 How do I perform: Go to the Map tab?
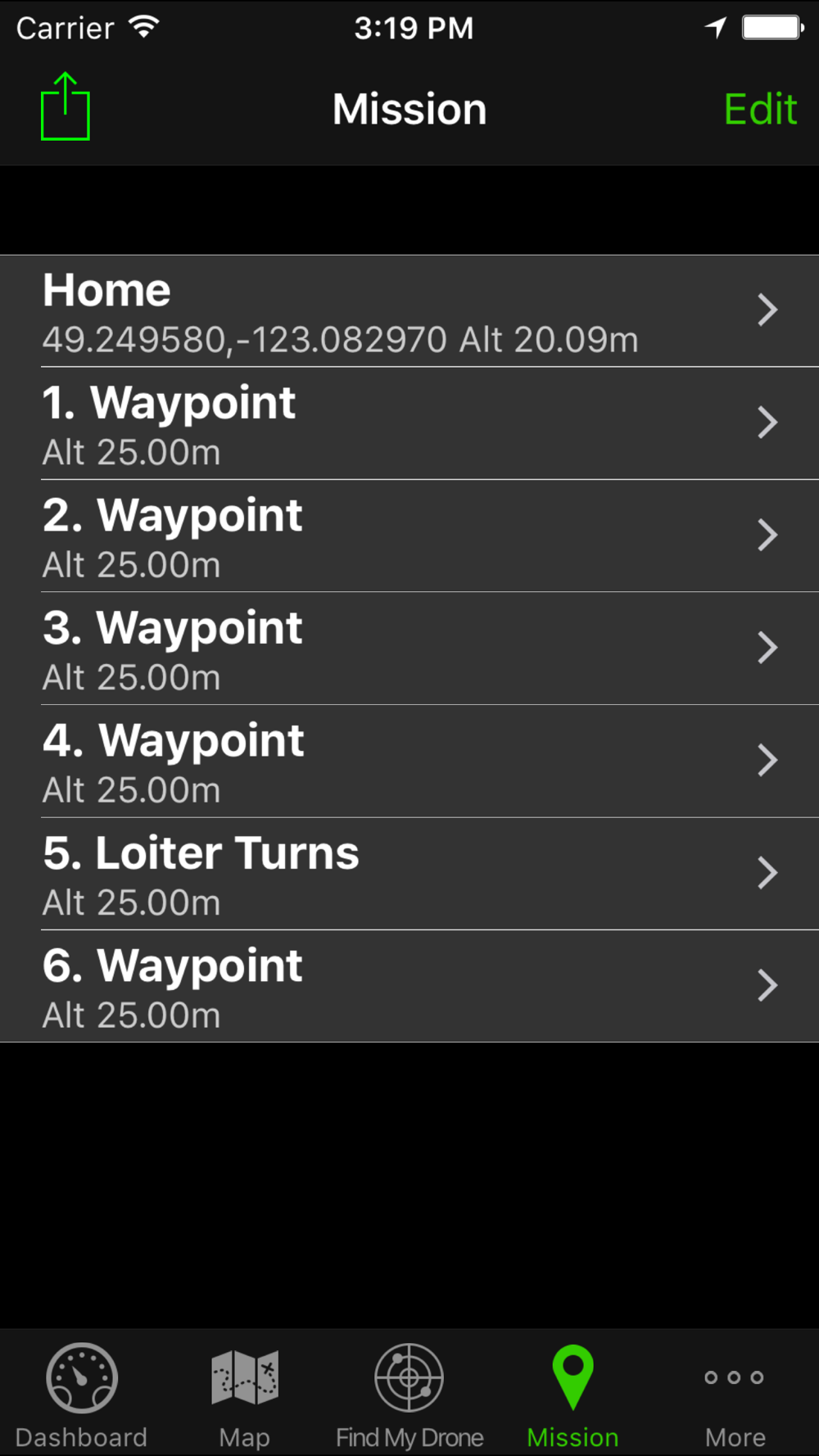pos(245,1394)
